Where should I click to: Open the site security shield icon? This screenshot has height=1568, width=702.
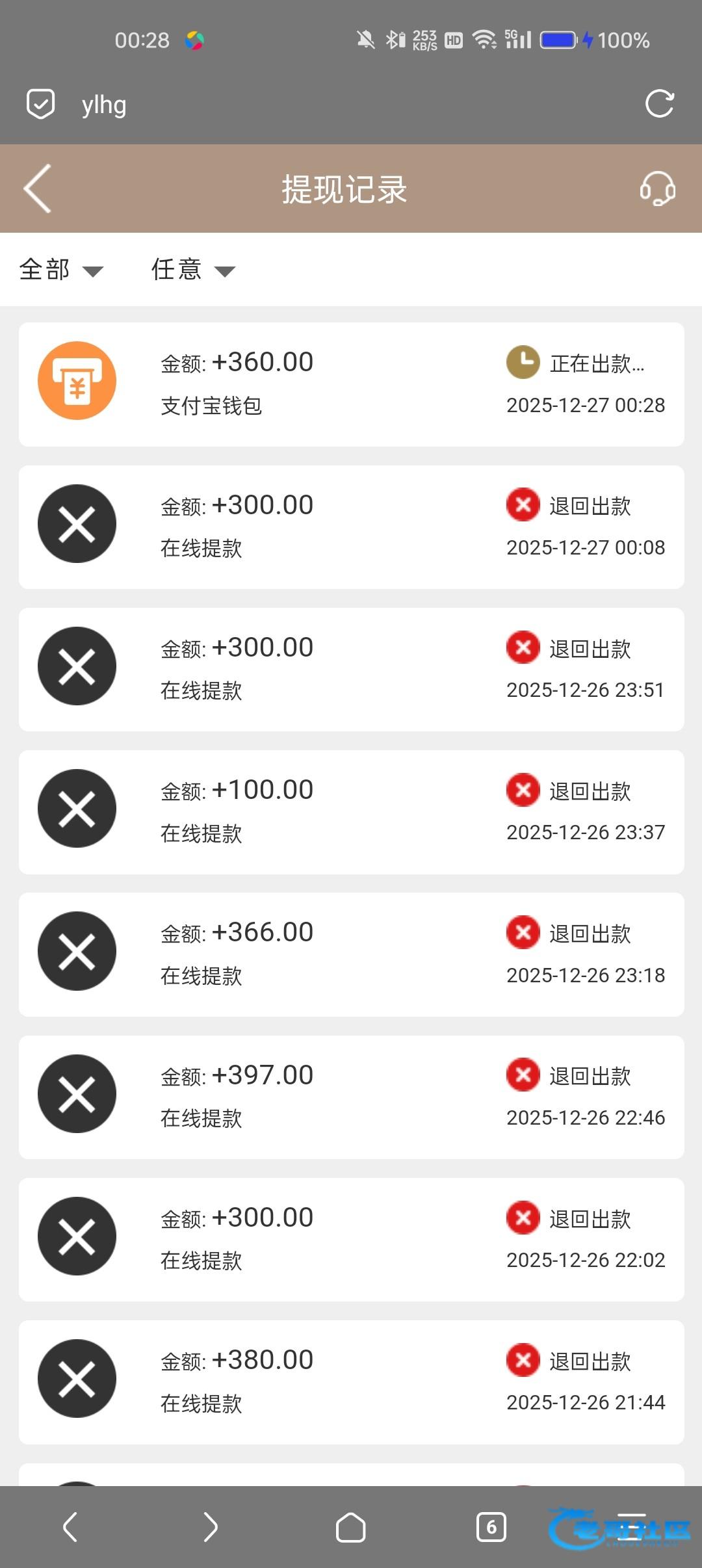[40, 104]
